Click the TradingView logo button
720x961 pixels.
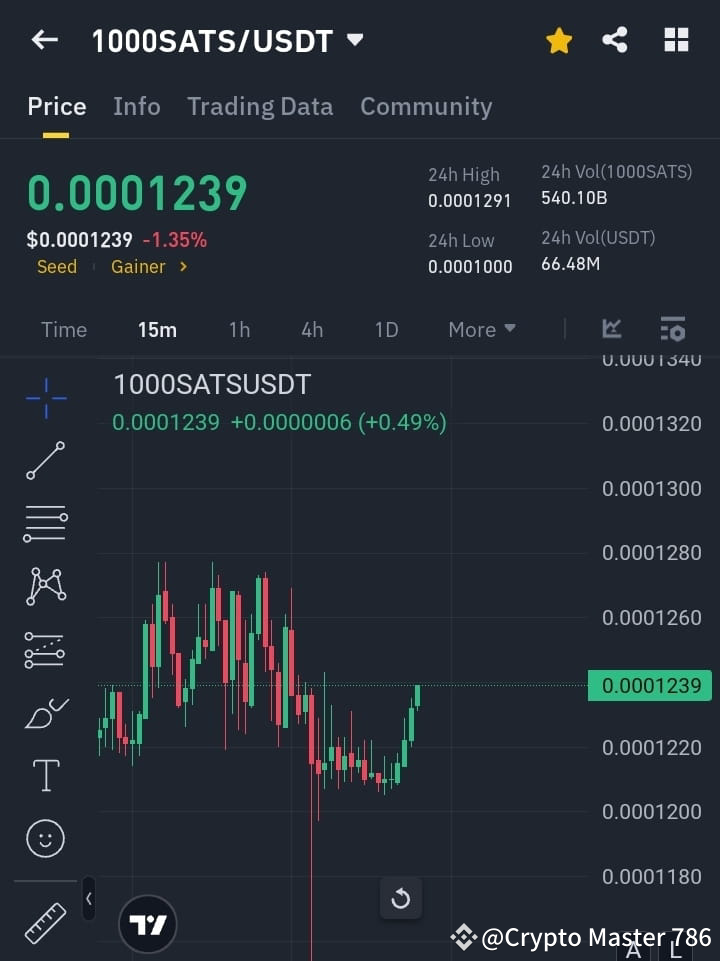tap(148, 923)
